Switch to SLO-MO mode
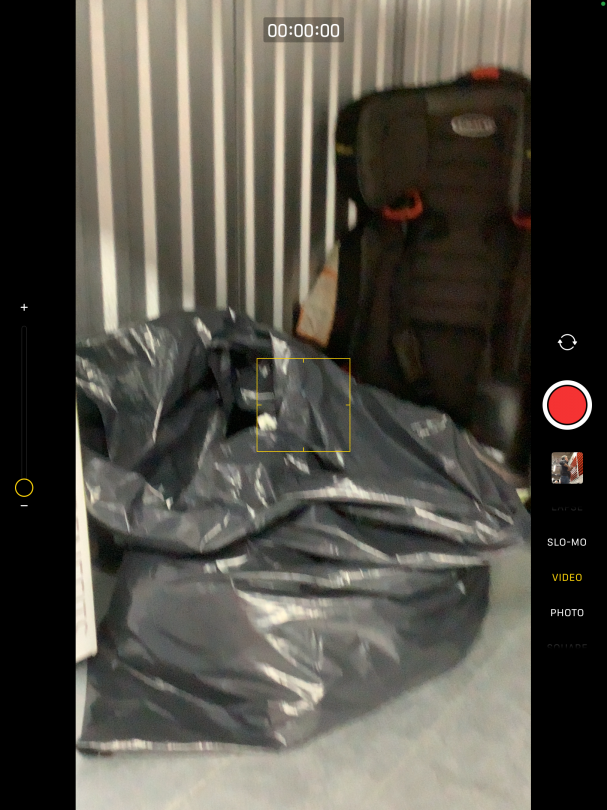Viewport: 607px width, 810px height. 566,542
